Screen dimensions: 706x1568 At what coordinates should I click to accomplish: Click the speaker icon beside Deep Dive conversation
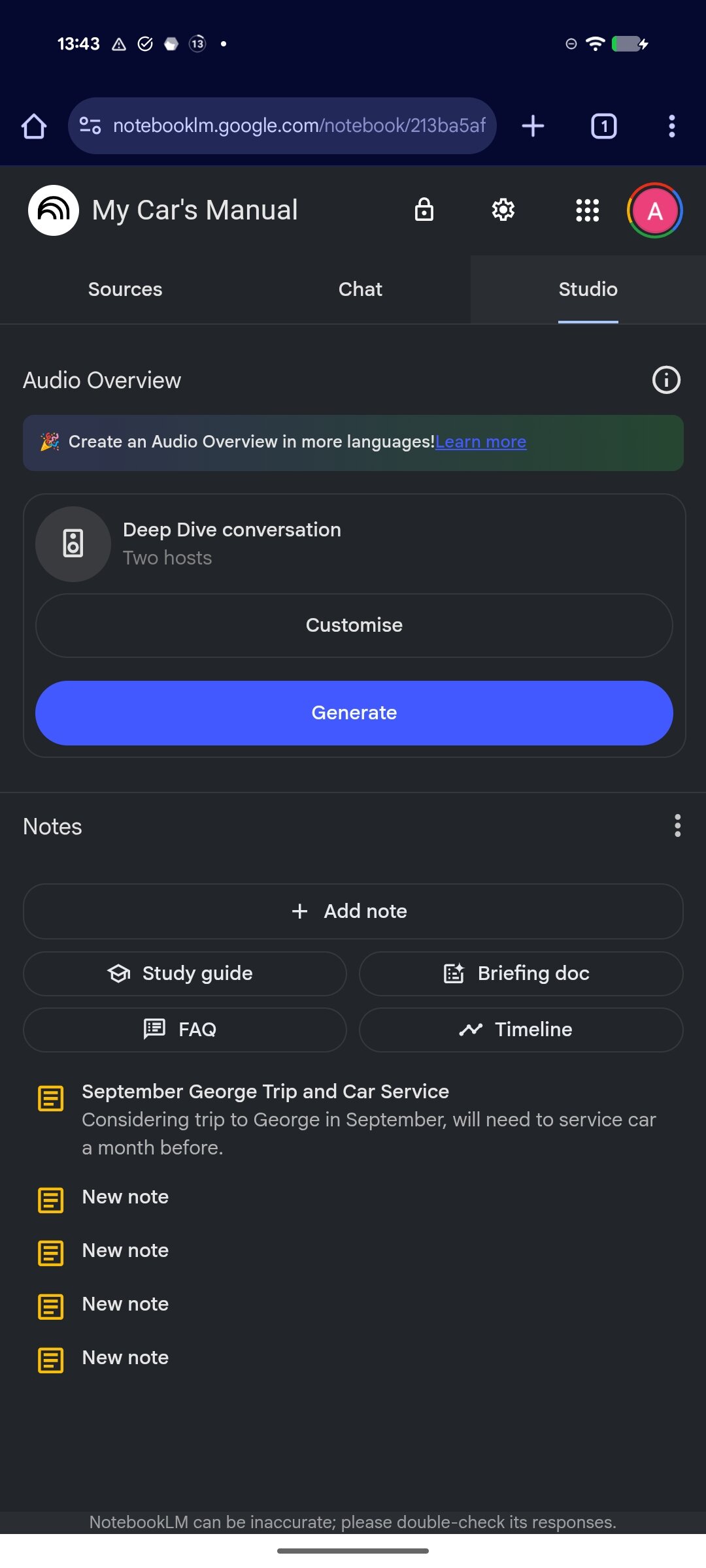[x=73, y=544]
